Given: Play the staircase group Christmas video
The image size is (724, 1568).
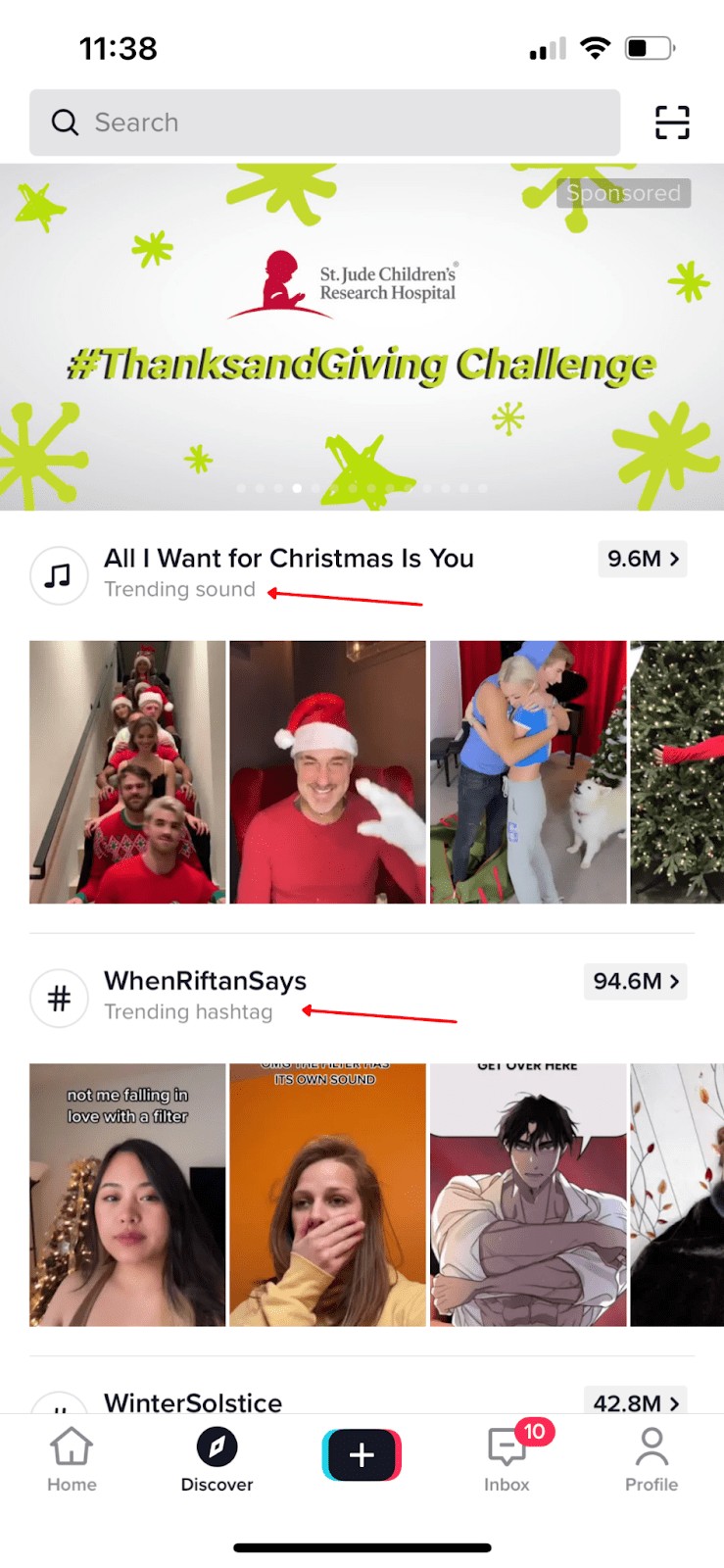Looking at the screenshot, I should click(x=127, y=772).
